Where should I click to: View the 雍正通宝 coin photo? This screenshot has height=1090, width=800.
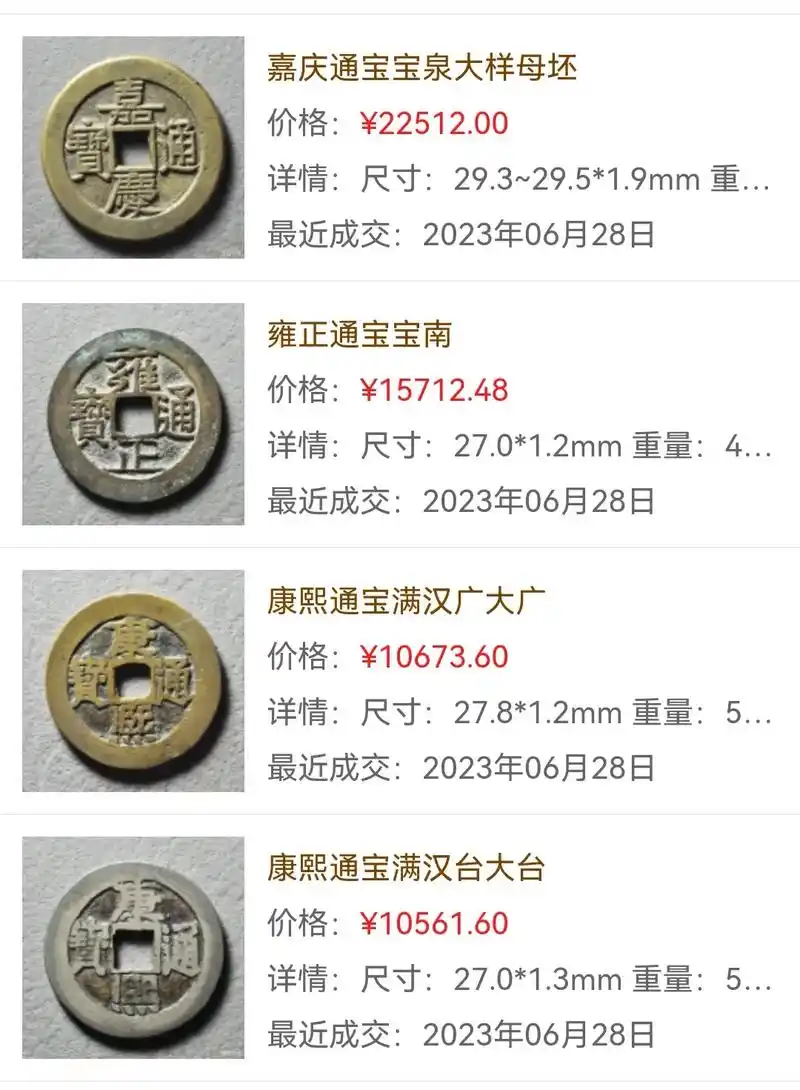pyautogui.click(x=134, y=413)
